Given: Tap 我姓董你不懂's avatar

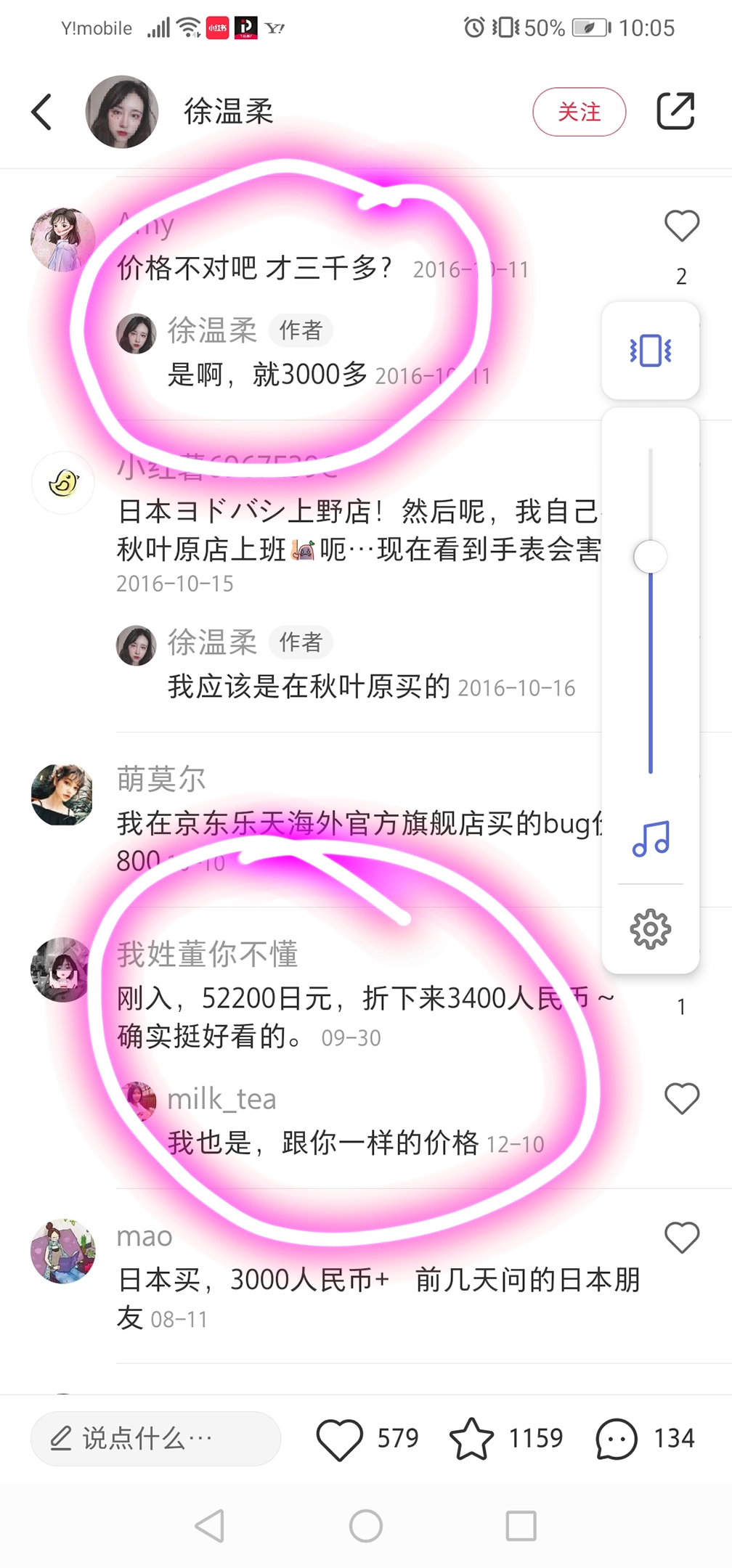Looking at the screenshot, I should tap(62, 971).
